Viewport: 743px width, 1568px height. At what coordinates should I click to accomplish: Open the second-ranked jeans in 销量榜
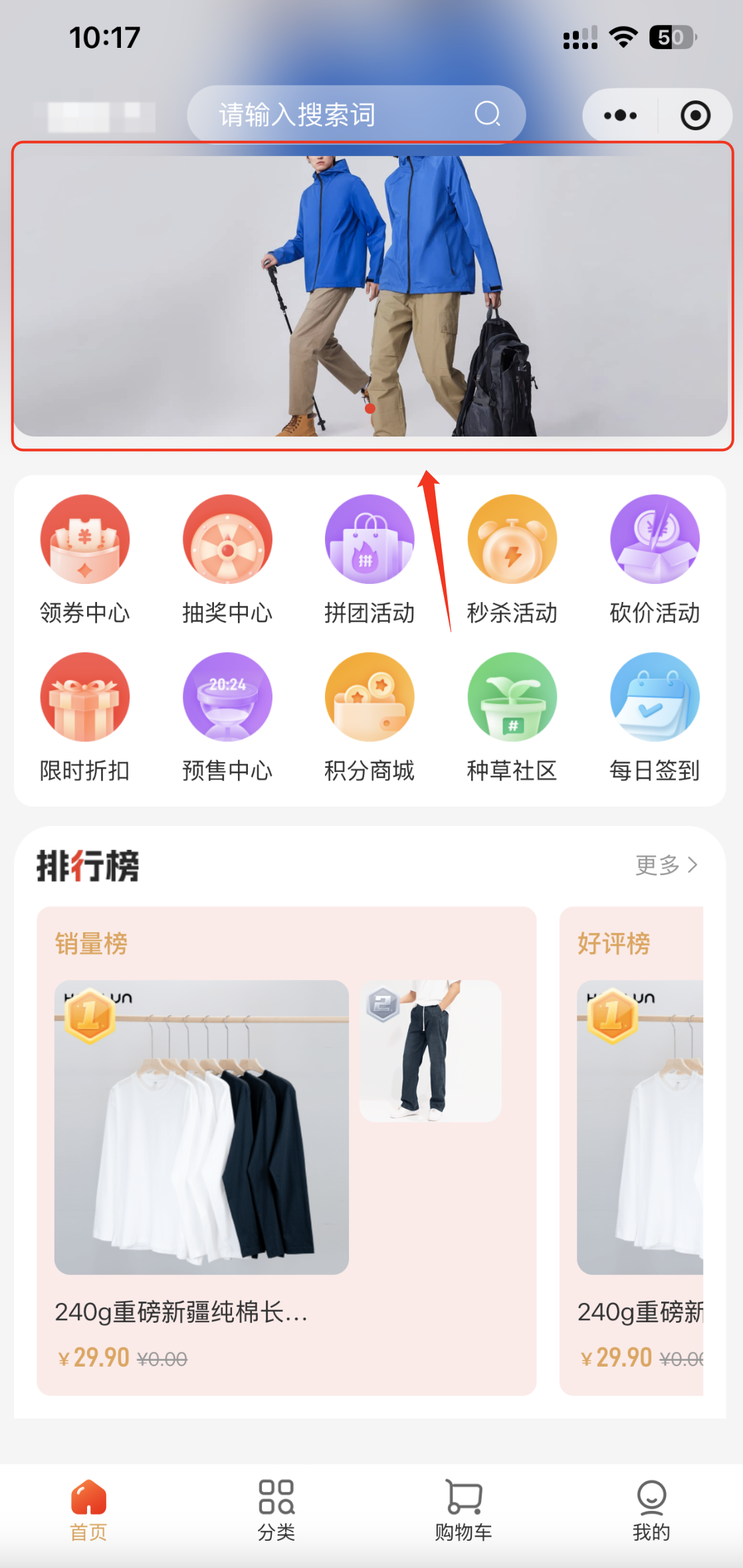click(431, 1051)
